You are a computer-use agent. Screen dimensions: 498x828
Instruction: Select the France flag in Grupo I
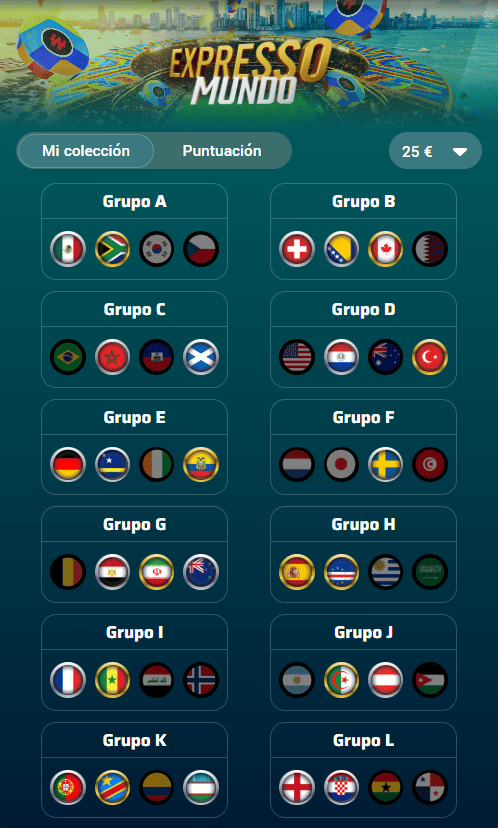point(68,680)
